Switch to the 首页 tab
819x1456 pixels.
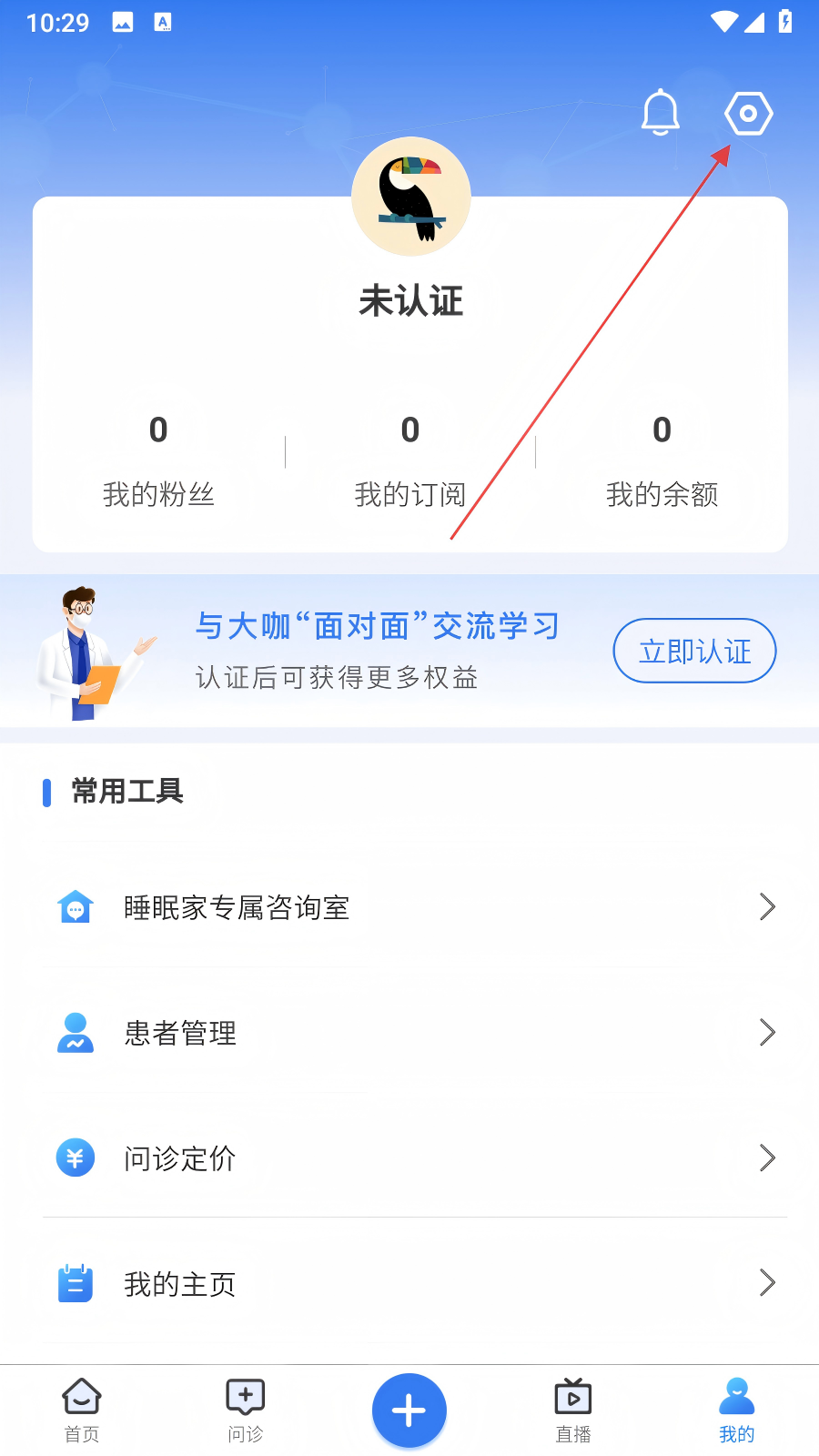[x=82, y=1410]
